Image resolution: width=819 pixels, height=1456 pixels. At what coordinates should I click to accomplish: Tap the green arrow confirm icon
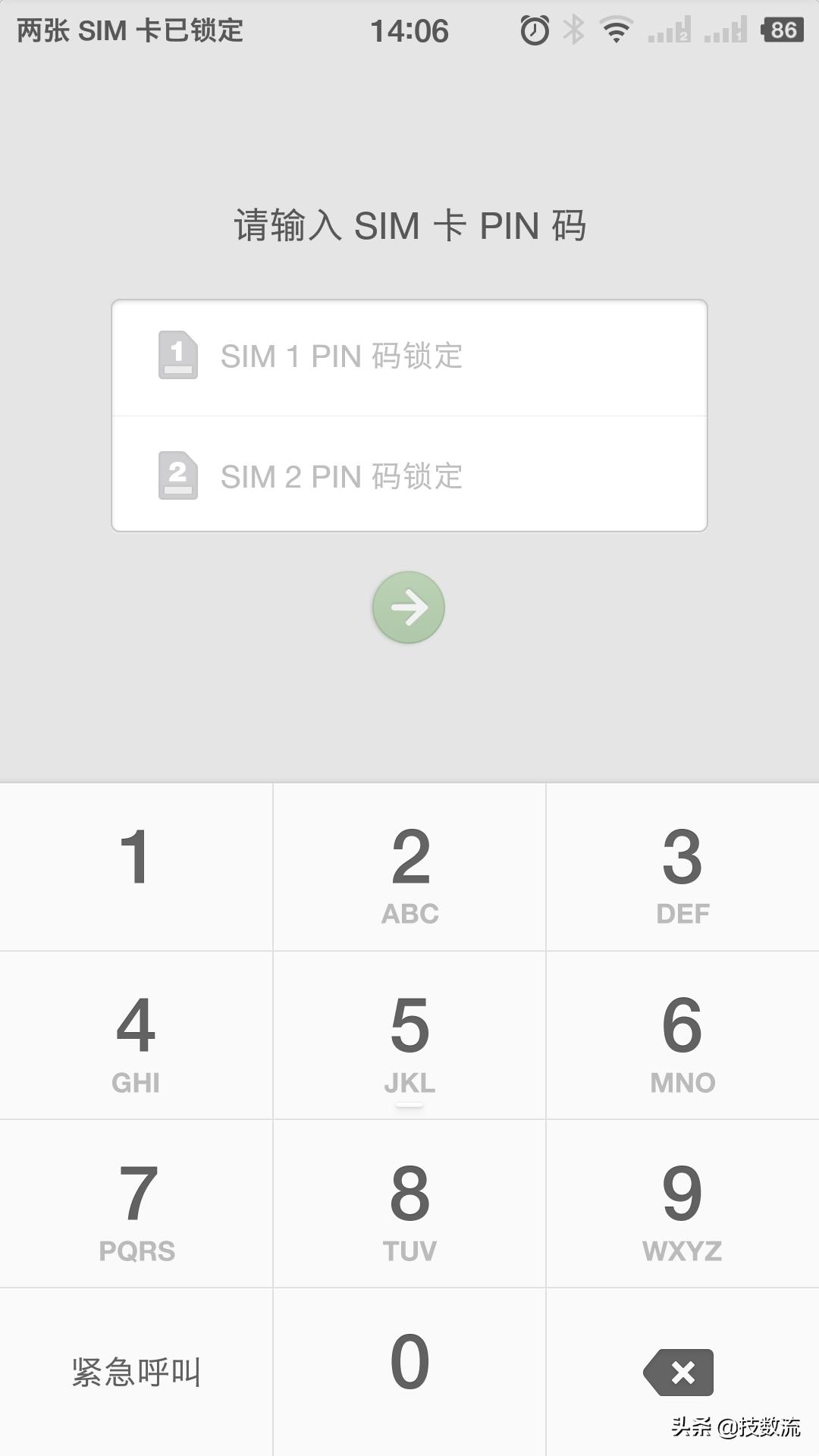tap(409, 607)
